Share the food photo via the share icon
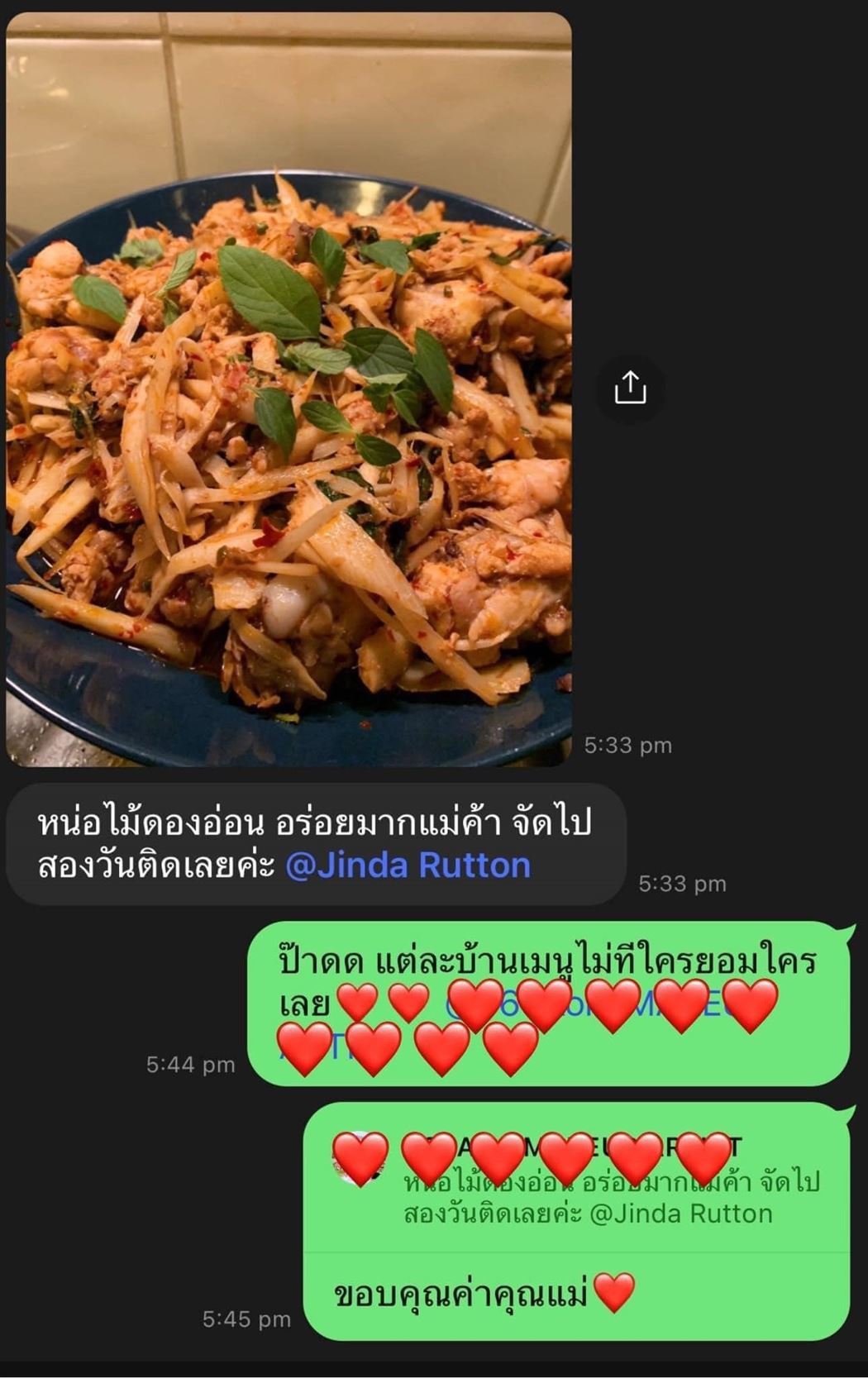 630,388
